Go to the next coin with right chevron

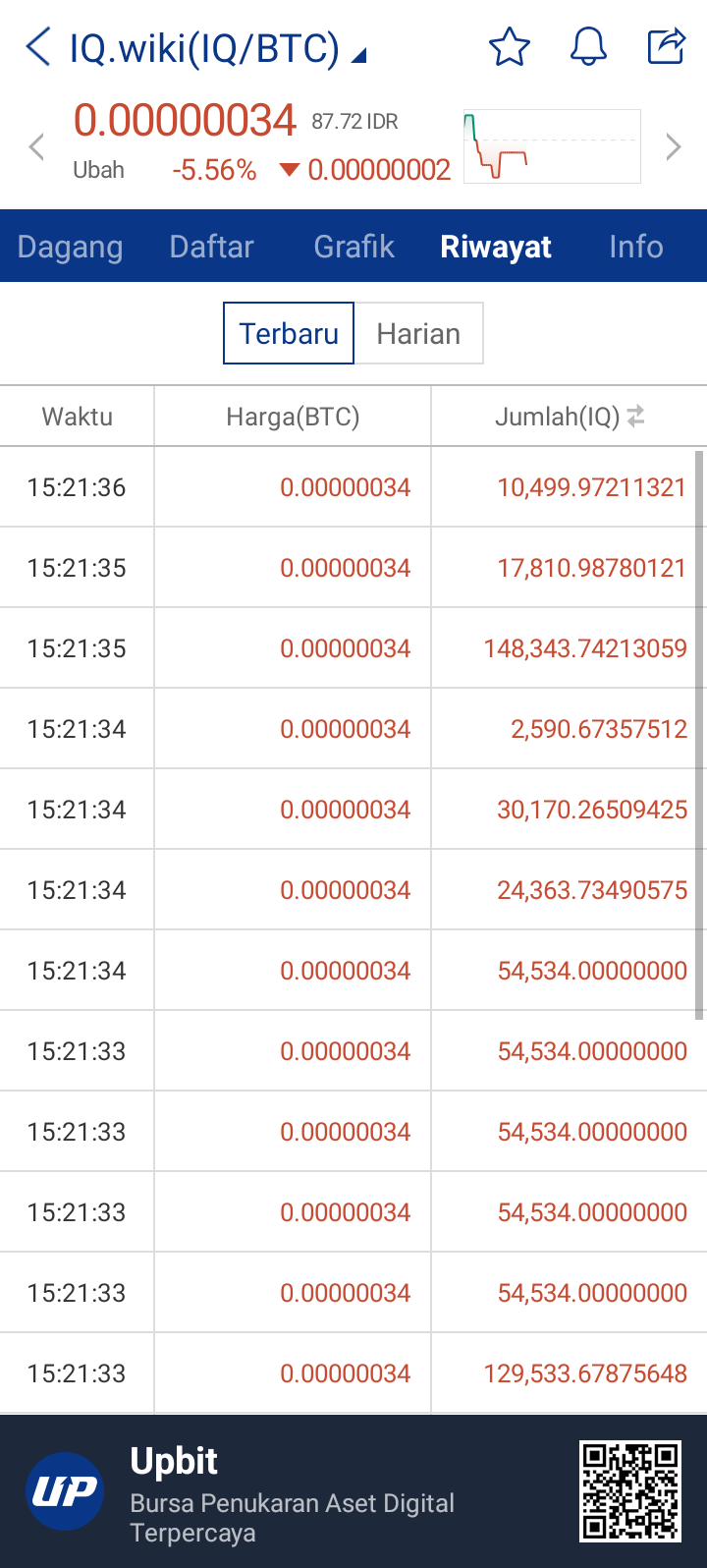pyautogui.click(x=674, y=147)
